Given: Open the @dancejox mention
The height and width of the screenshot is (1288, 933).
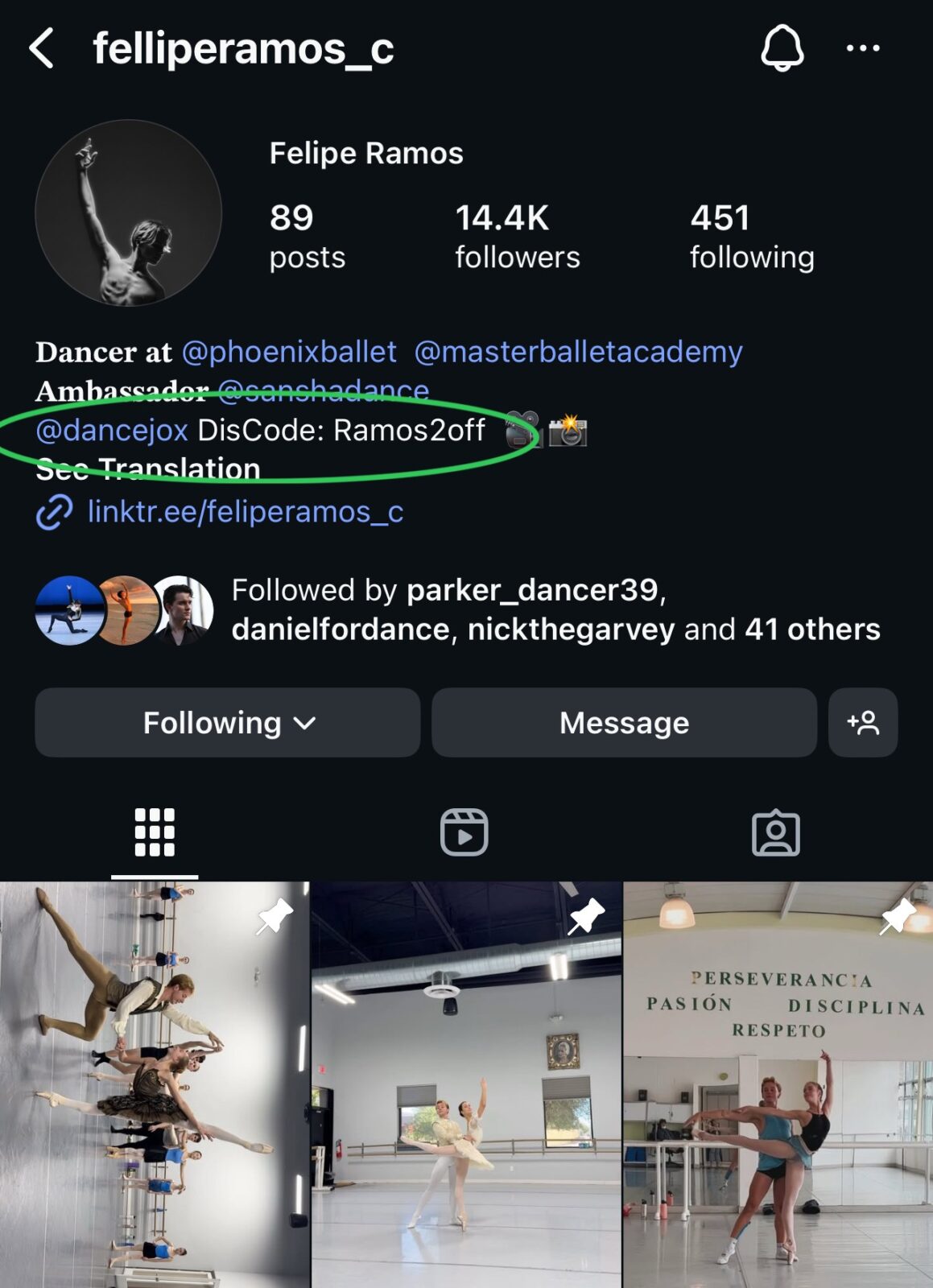Looking at the screenshot, I should click(112, 431).
